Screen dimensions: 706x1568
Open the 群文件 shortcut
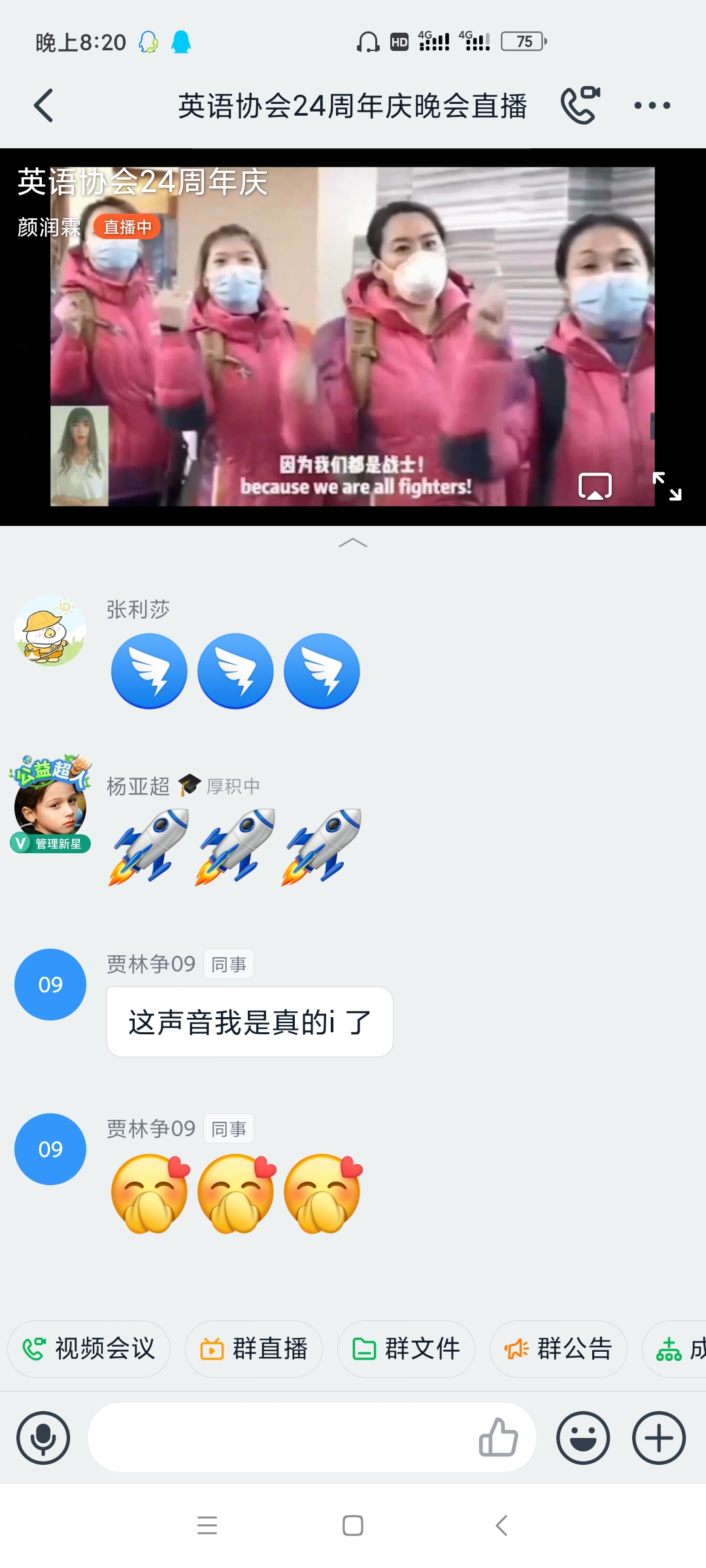(x=406, y=1348)
